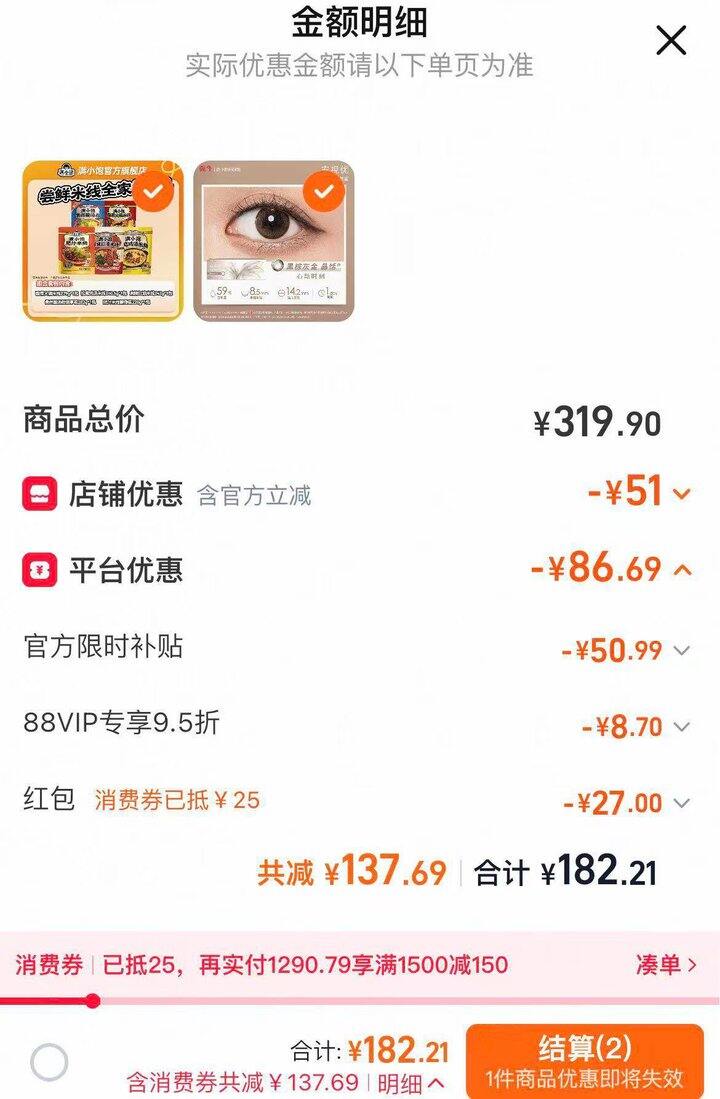
Task: Collapse the 平台优惠 section
Action: 683,570
